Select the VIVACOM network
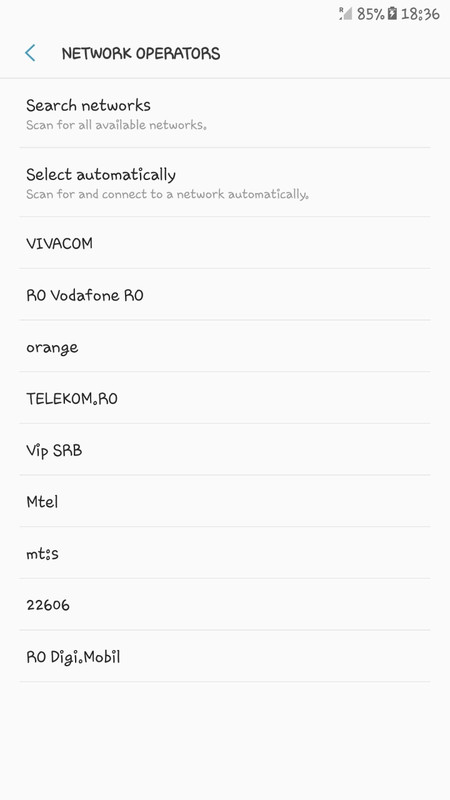 (225, 243)
